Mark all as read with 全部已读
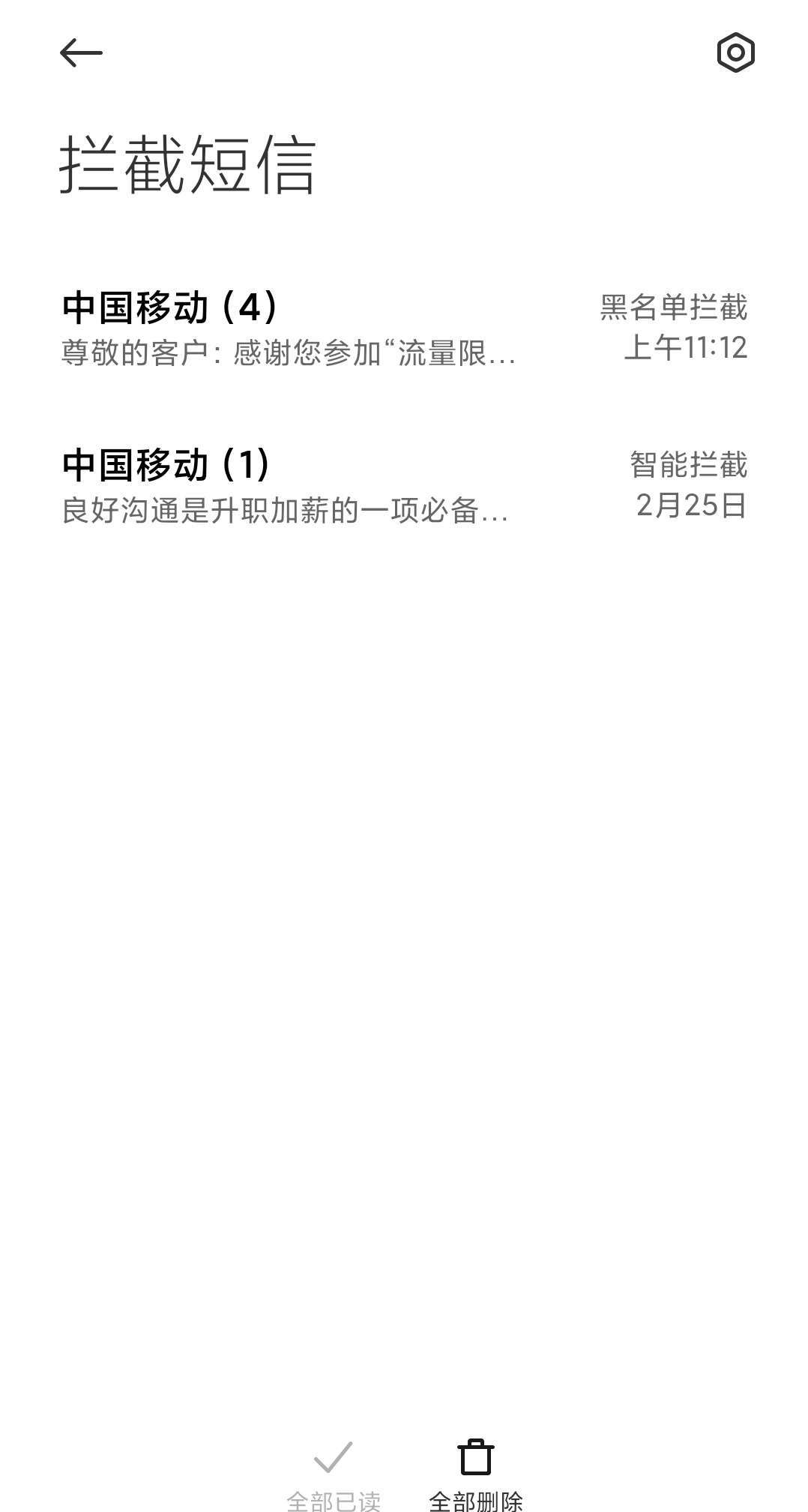The image size is (808, 1512). pyautogui.click(x=333, y=1475)
